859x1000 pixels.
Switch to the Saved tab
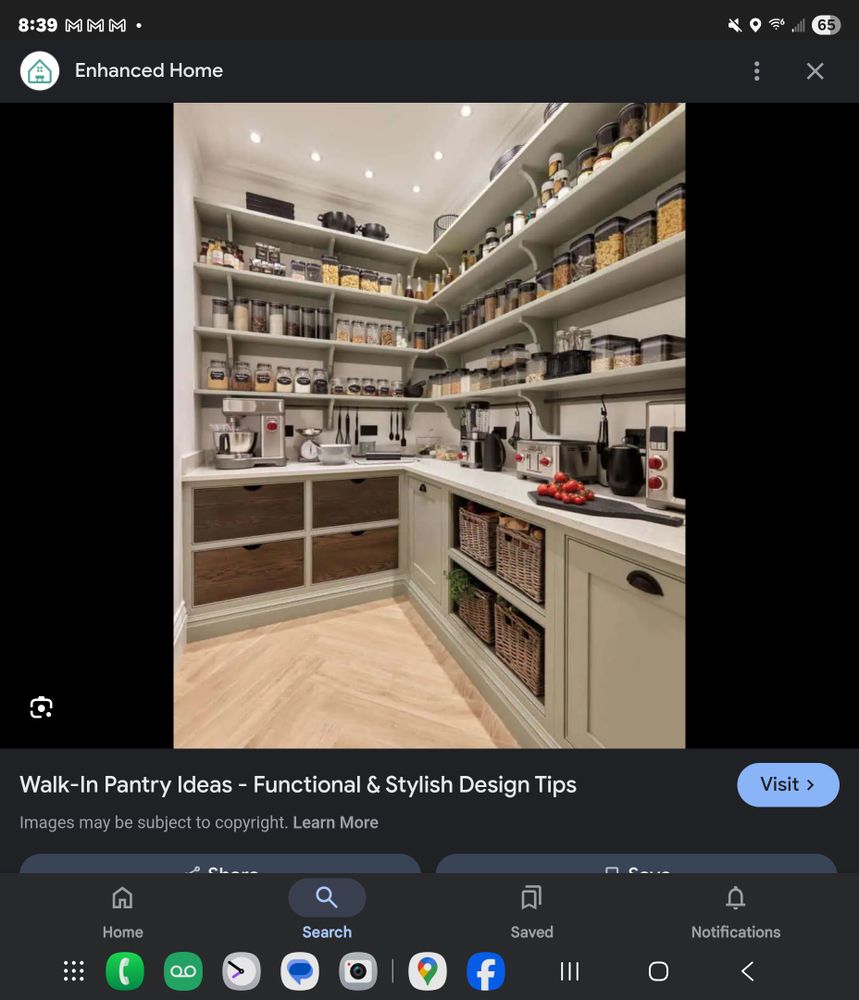531,911
